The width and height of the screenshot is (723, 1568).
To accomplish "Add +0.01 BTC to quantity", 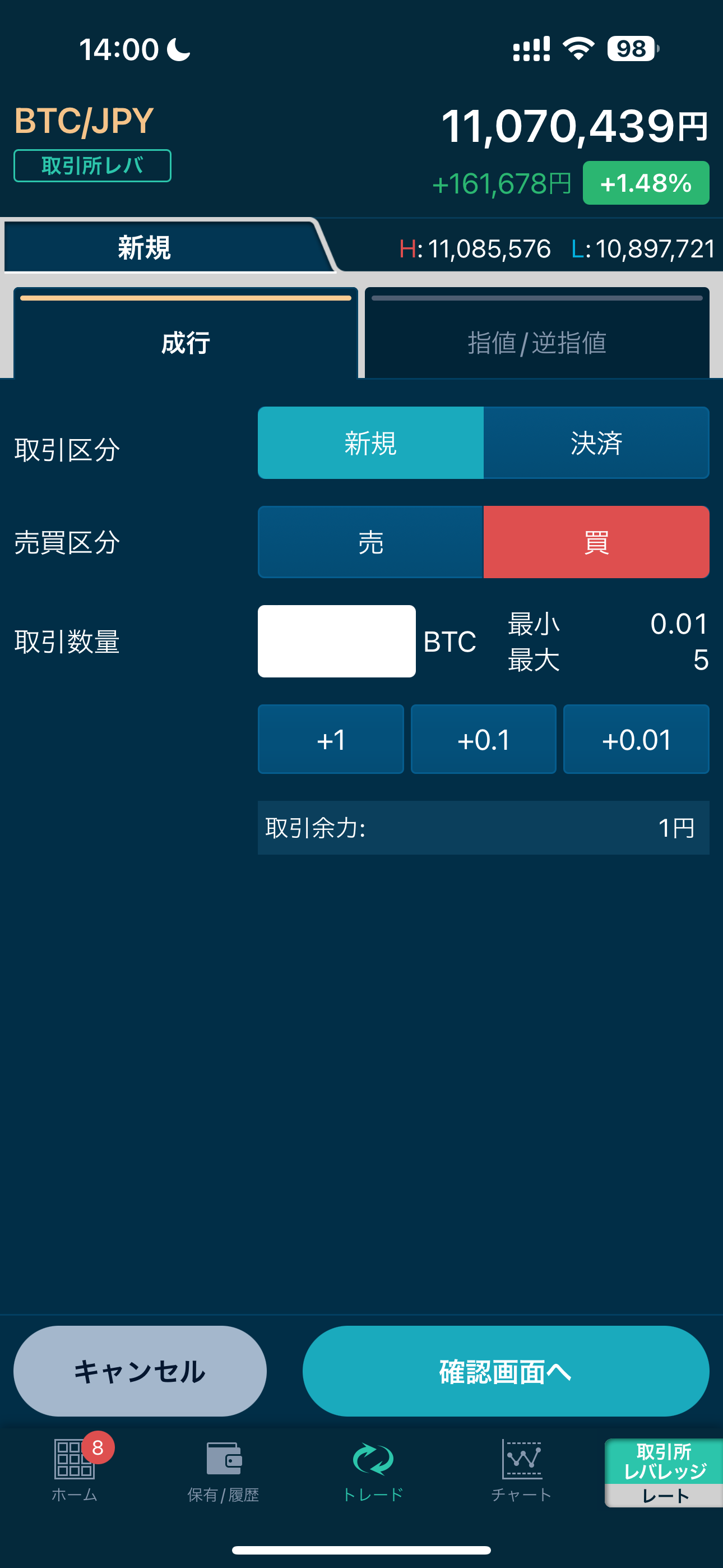I will [637, 740].
